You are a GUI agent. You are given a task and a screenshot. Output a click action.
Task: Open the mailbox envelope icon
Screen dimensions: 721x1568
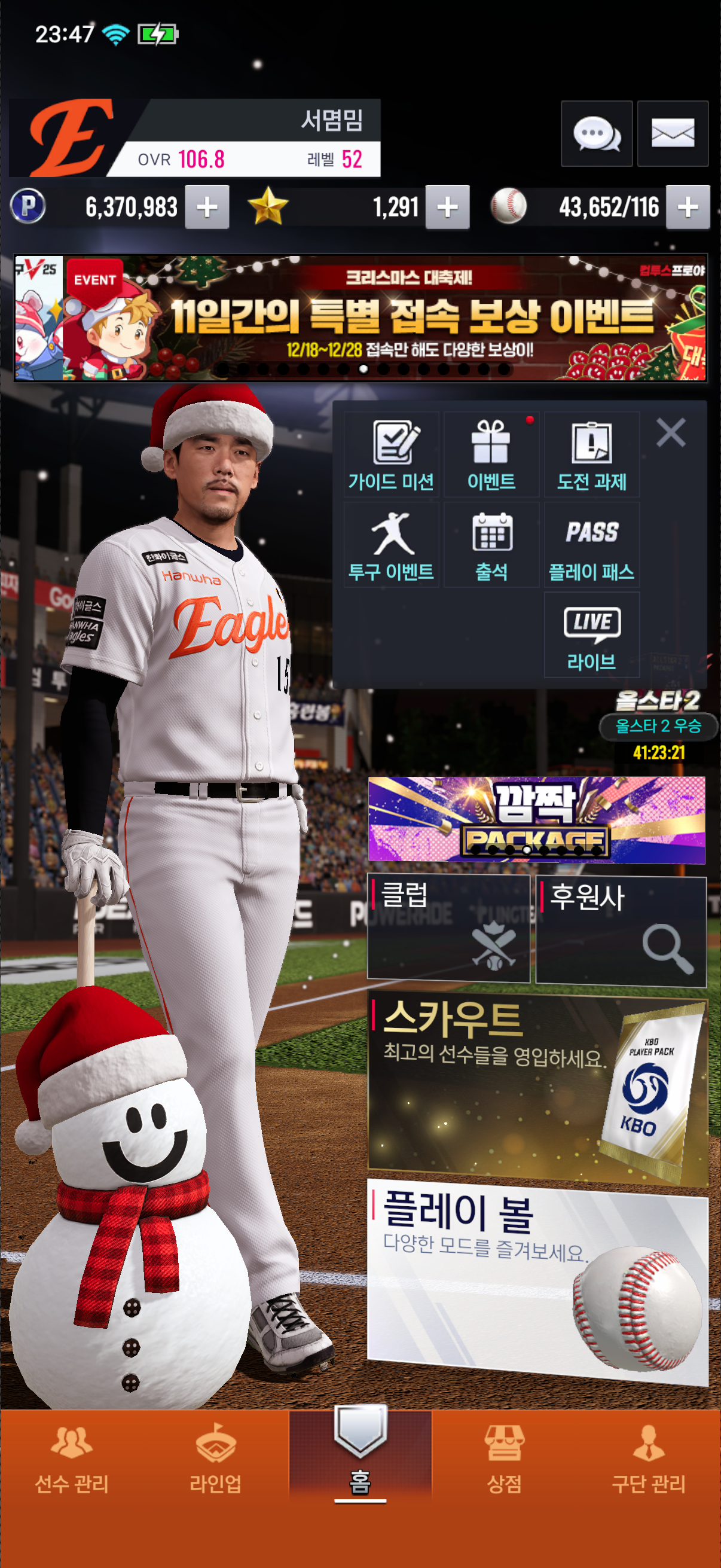coord(673,133)
